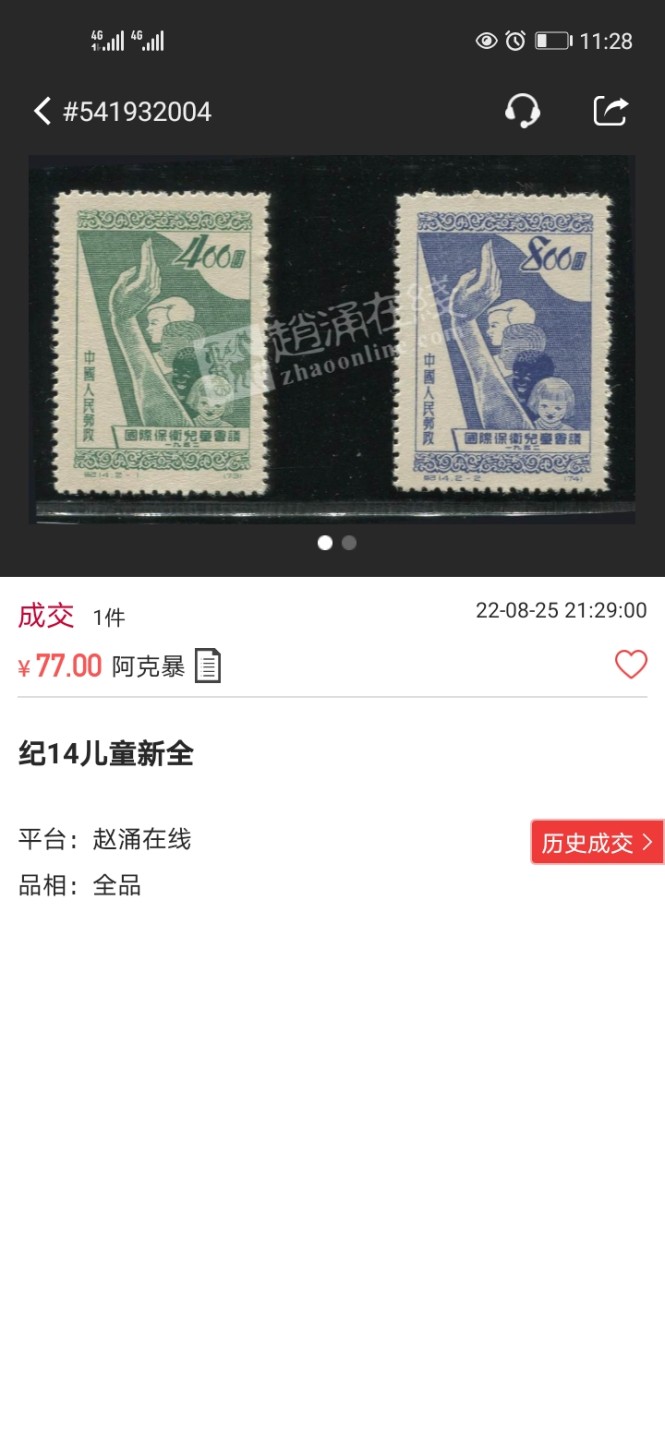
Task: Go back from lot #541932004
Action: [x=42, y=111]
